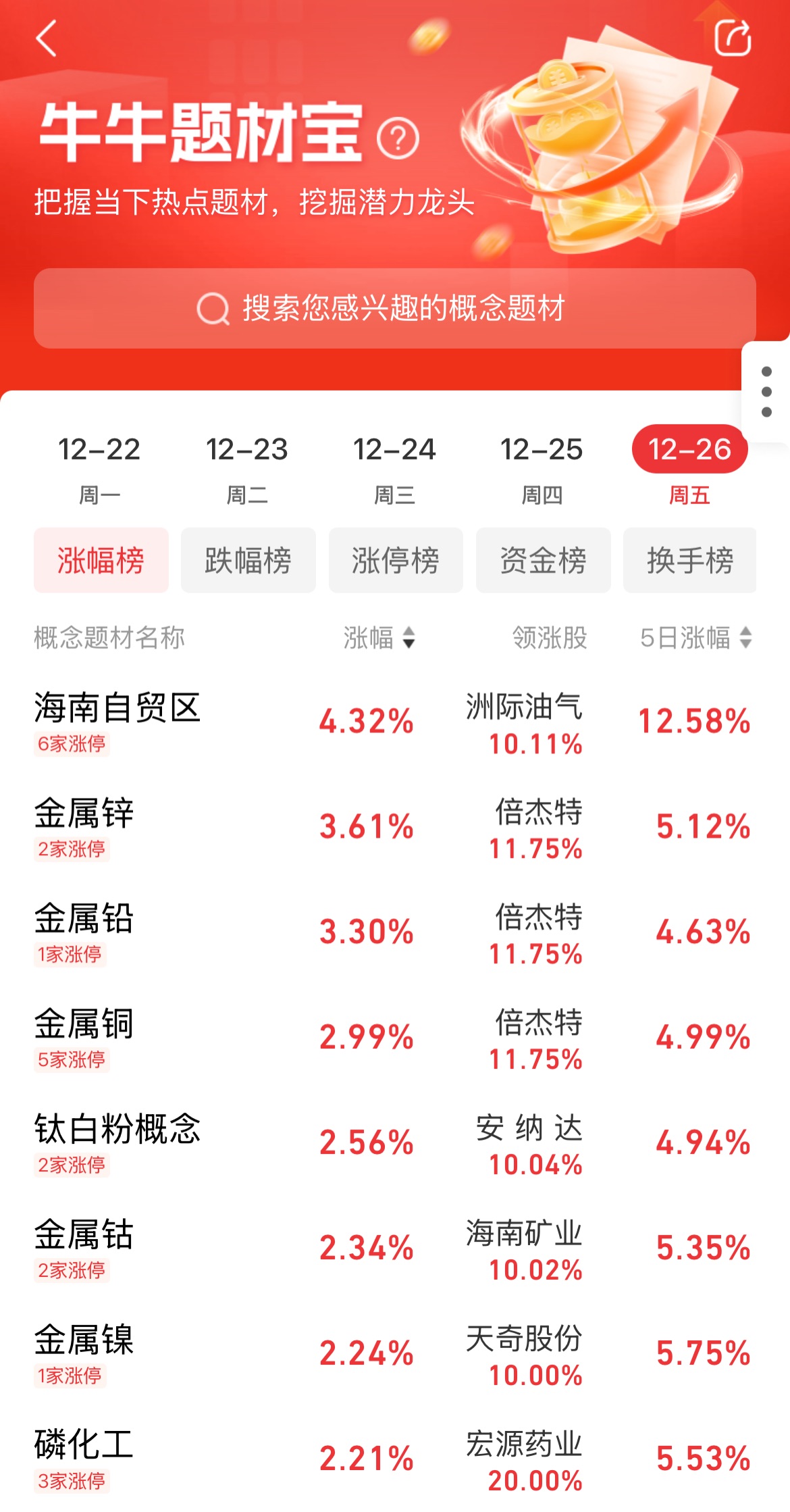The image size is (790, 1512).
Task: Open the 磷化工 concept row
Action: point(84,1458)
